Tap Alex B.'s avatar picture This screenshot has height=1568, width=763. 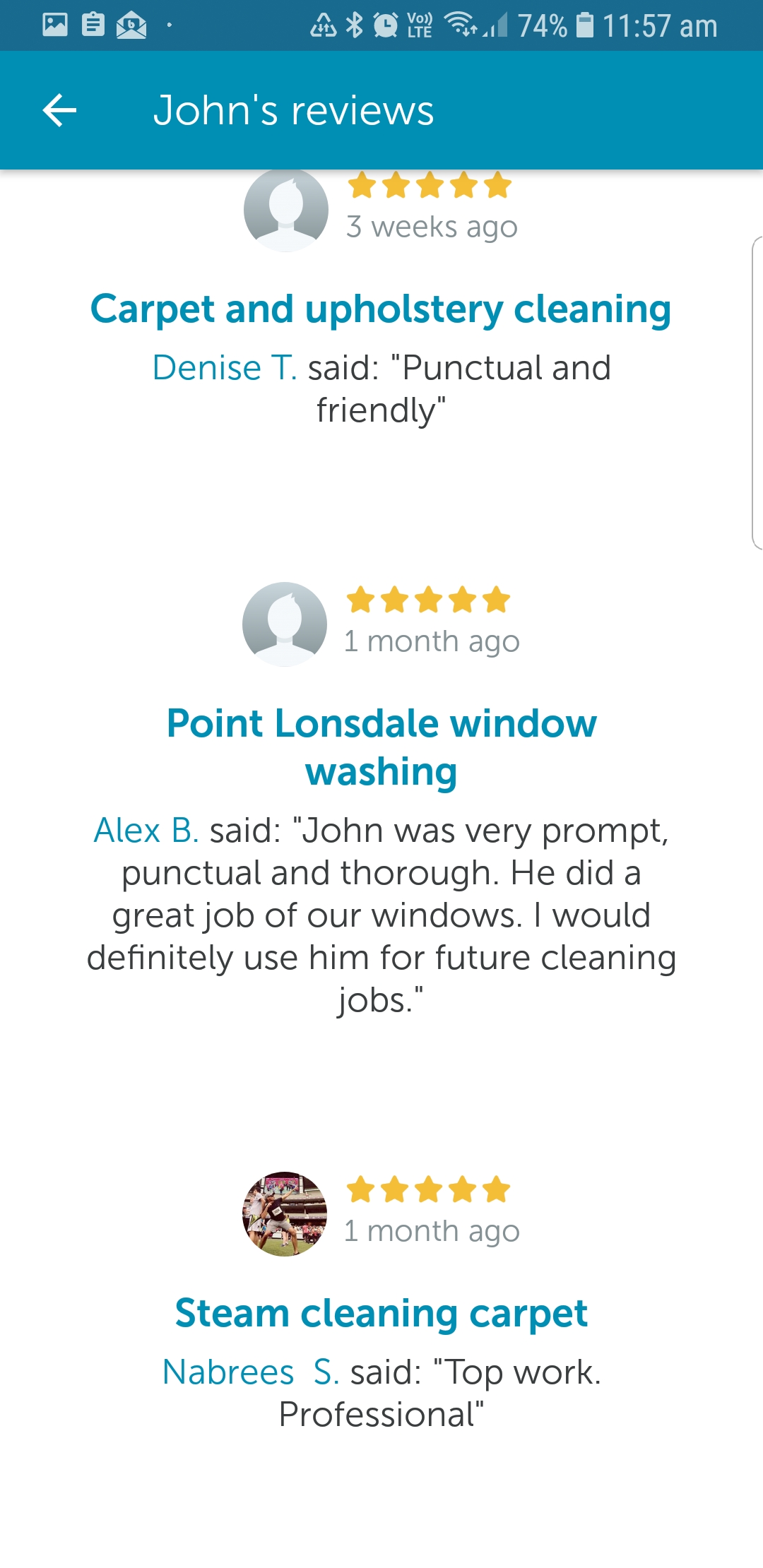point(285,624)
